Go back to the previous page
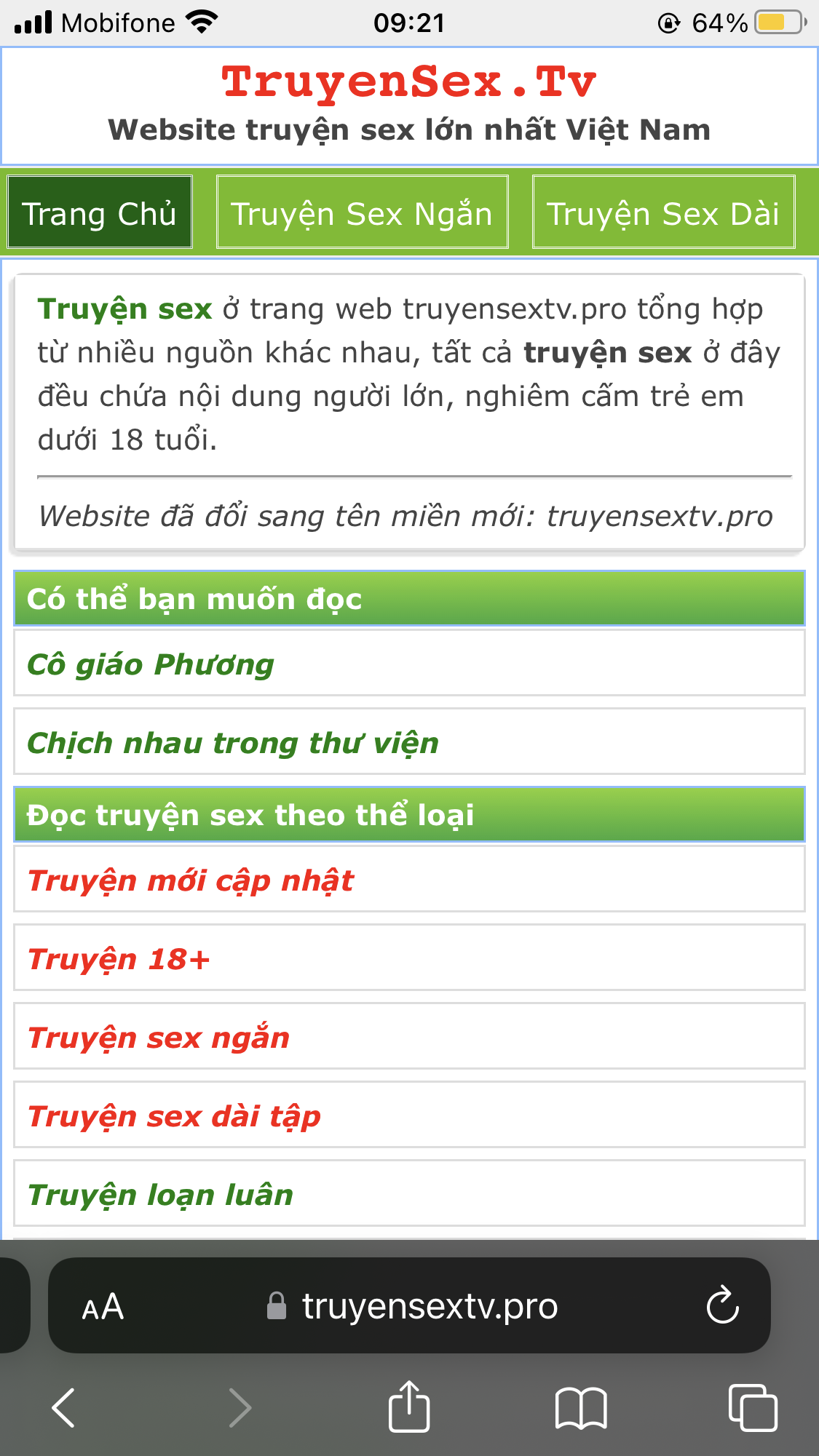The height and width of the screenshot is (1456, 819). click(x=64, y=1407)
